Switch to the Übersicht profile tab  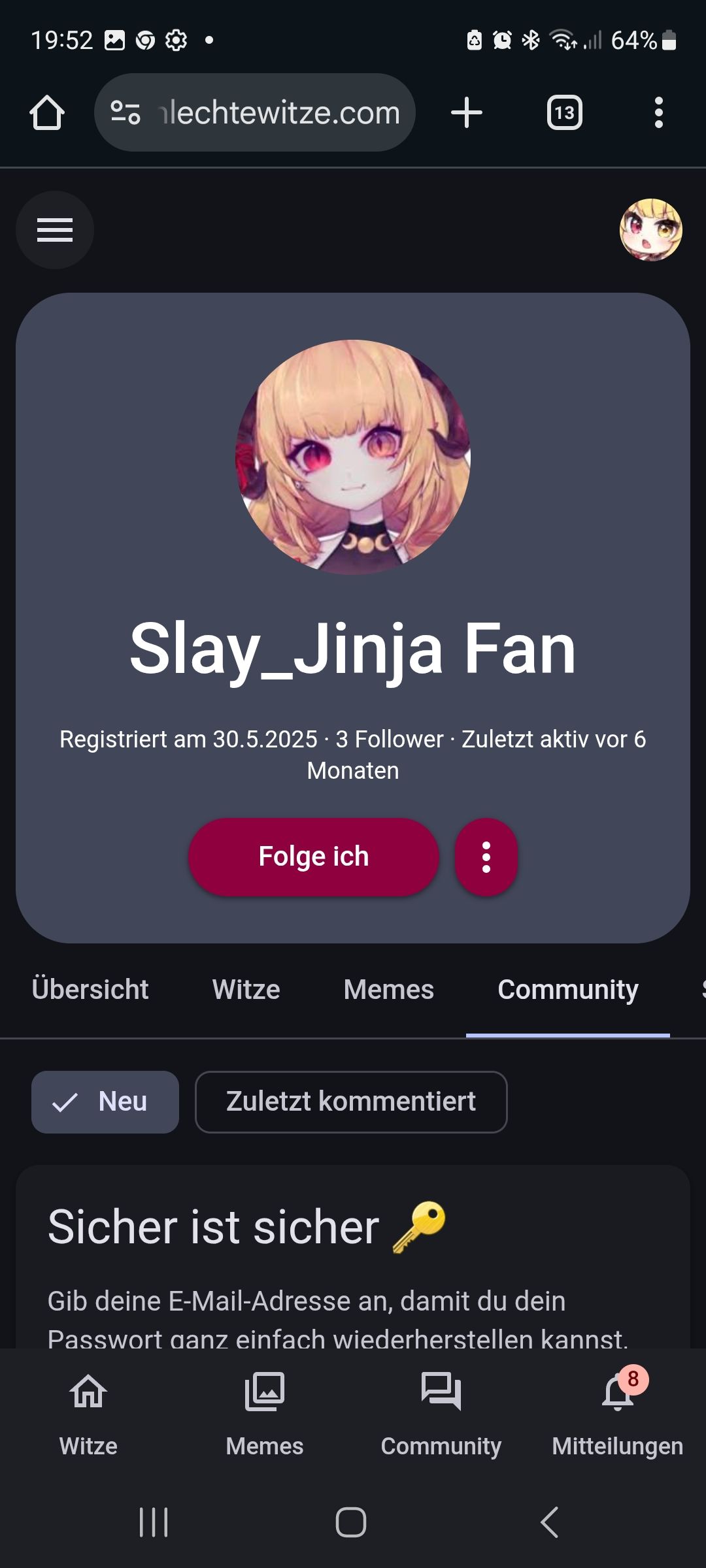pos(90,989)
